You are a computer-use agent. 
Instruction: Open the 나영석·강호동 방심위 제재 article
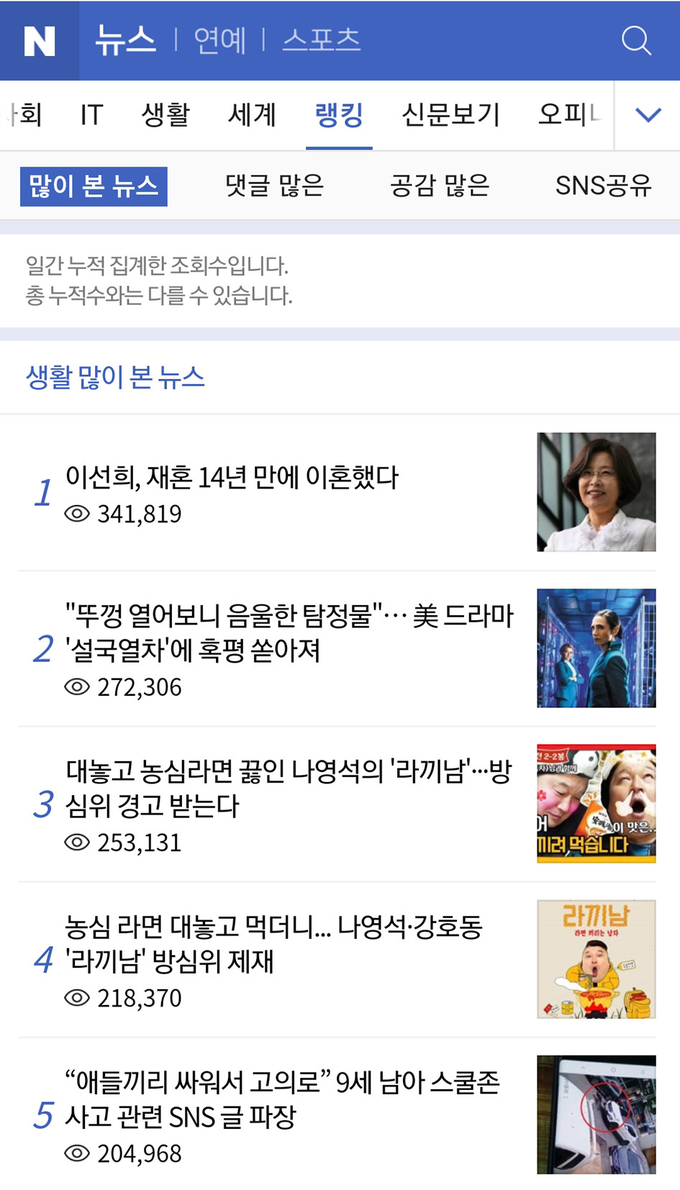pyautogui.click(x=275, y=944)
